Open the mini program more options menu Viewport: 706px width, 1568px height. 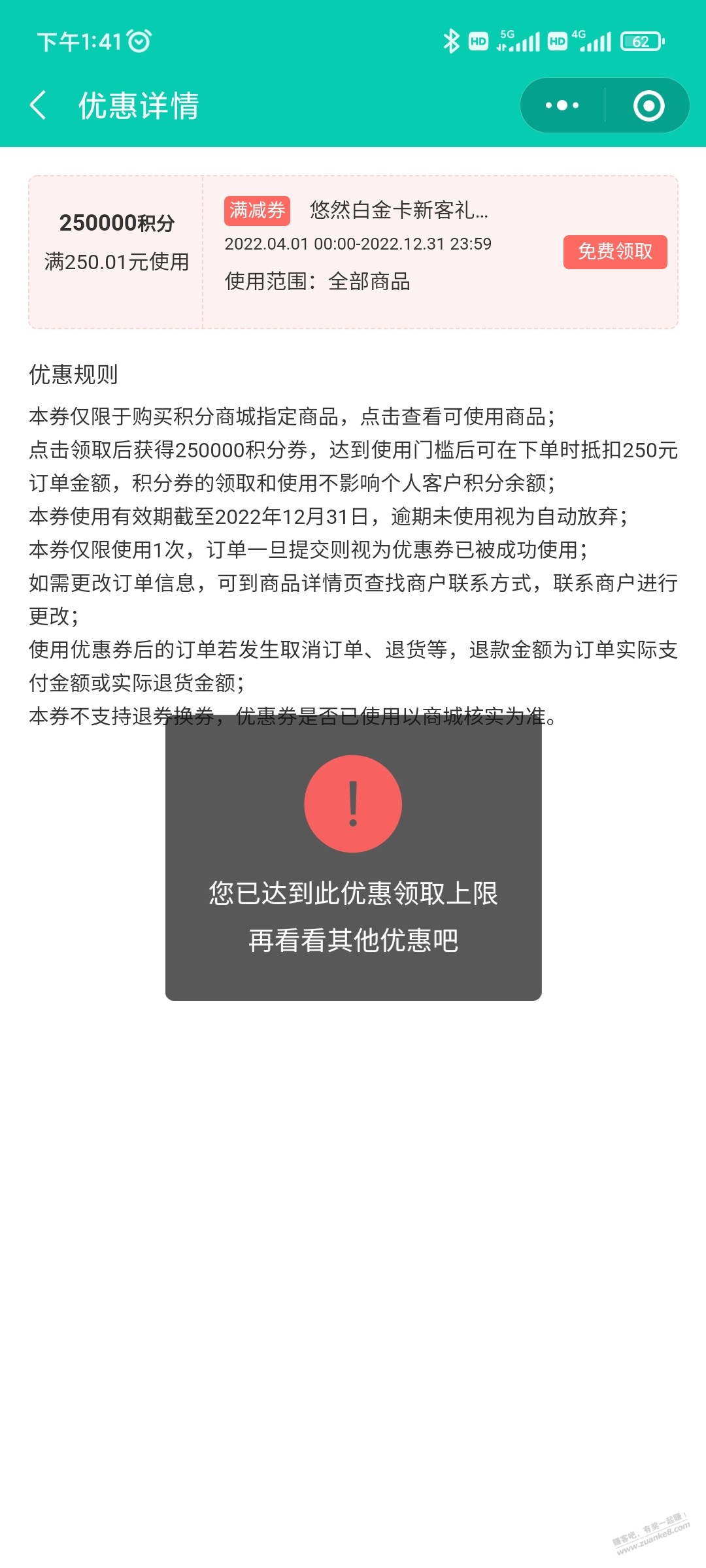click(x=562, y=105)
